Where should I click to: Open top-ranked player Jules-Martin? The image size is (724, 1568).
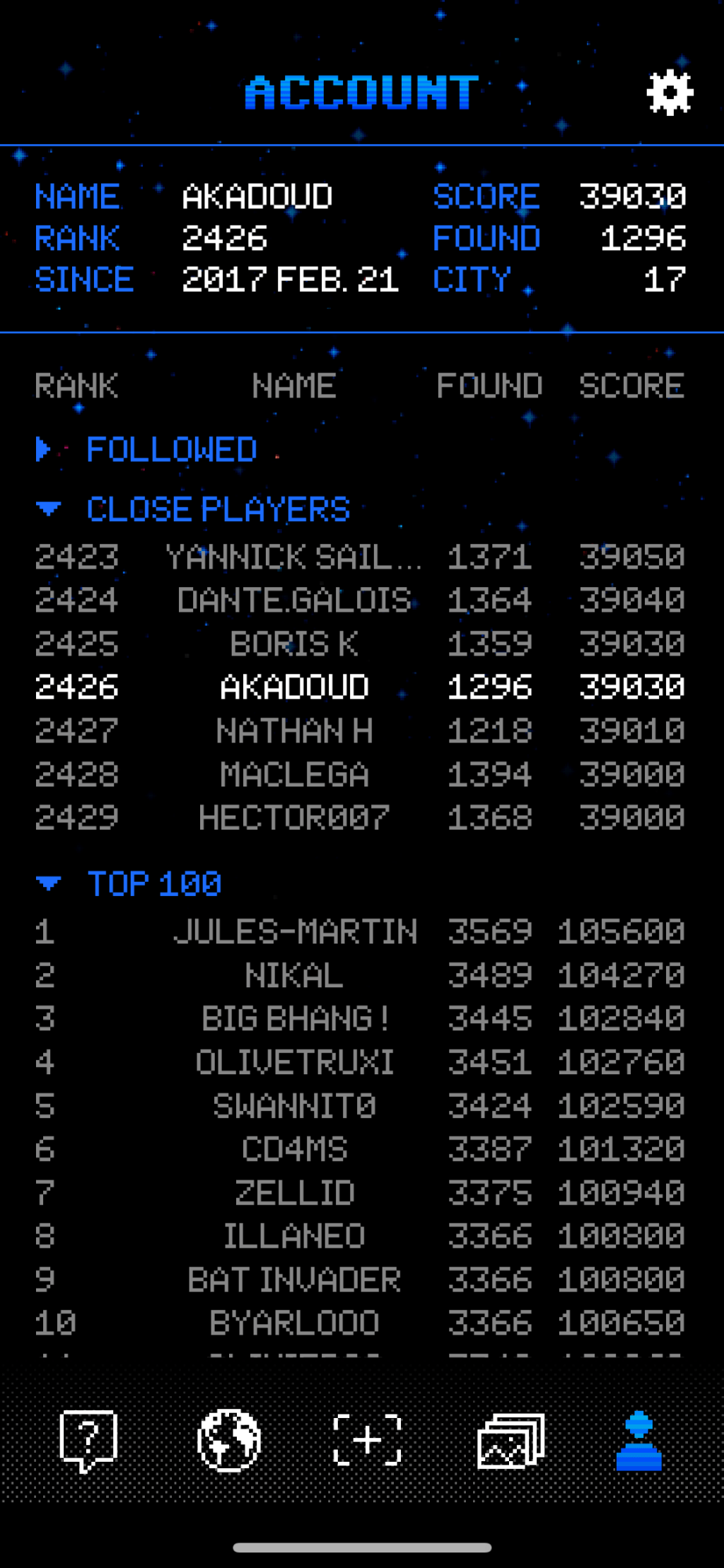296,932
